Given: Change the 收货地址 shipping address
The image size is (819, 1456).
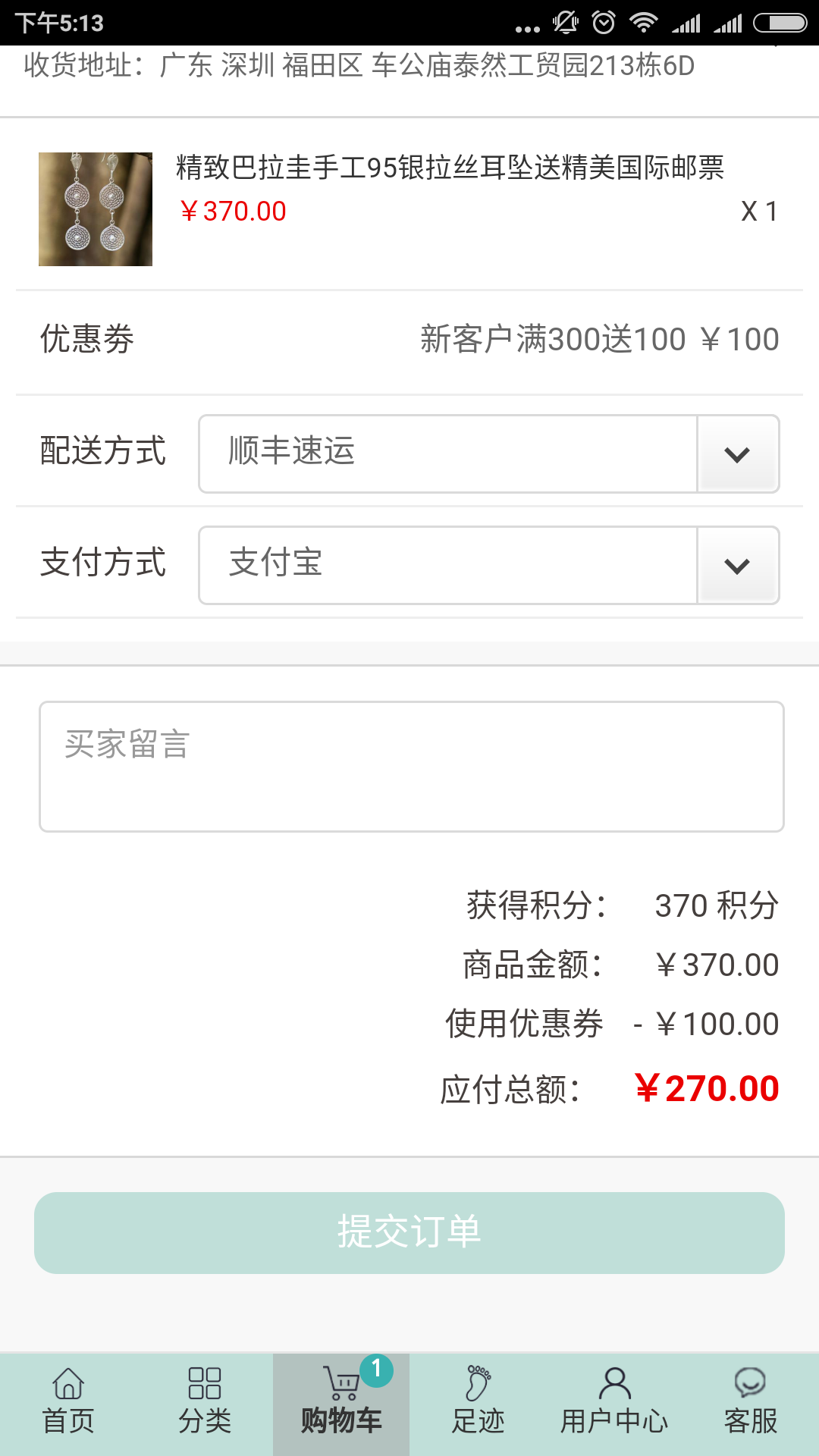Looking at the screenshot, I should point(409,67).
